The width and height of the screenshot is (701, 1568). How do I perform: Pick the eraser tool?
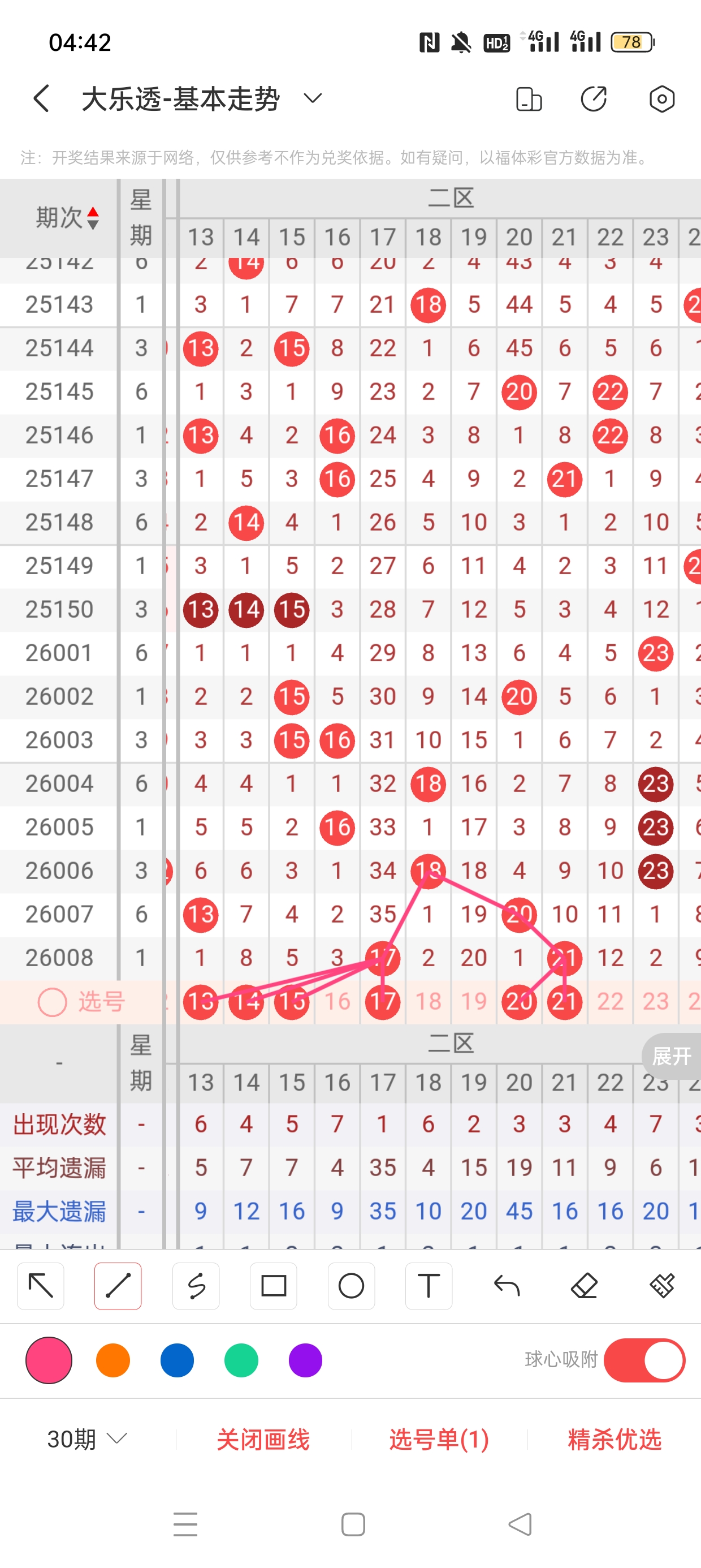coord(584,1286)
